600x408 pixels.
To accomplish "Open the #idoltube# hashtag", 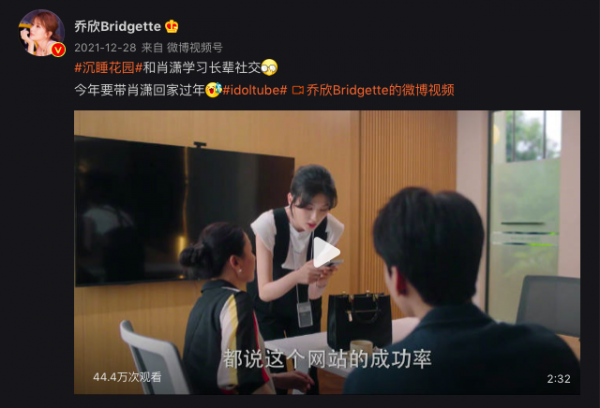I will tap(255, 90).
